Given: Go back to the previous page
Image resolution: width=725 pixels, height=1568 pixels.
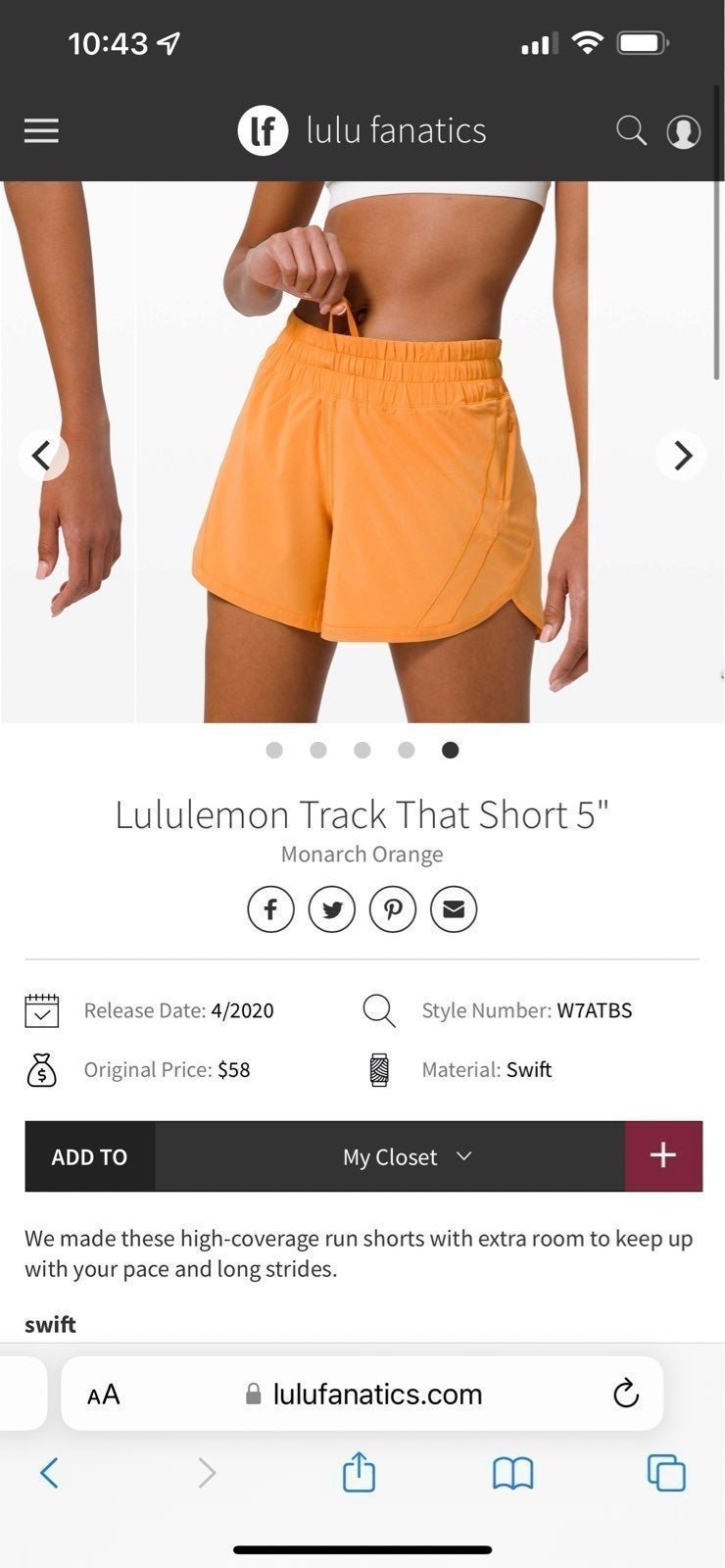Looking at the screenshot, I should (x=49, y=1472).
